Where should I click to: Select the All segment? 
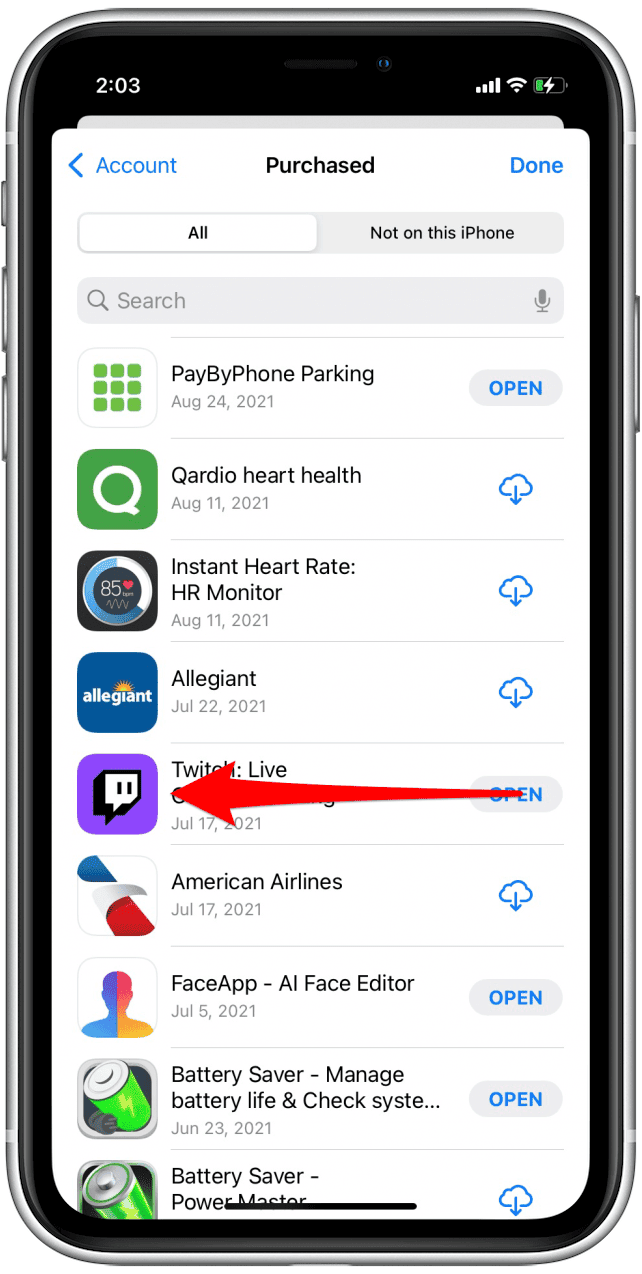point(198,233)
